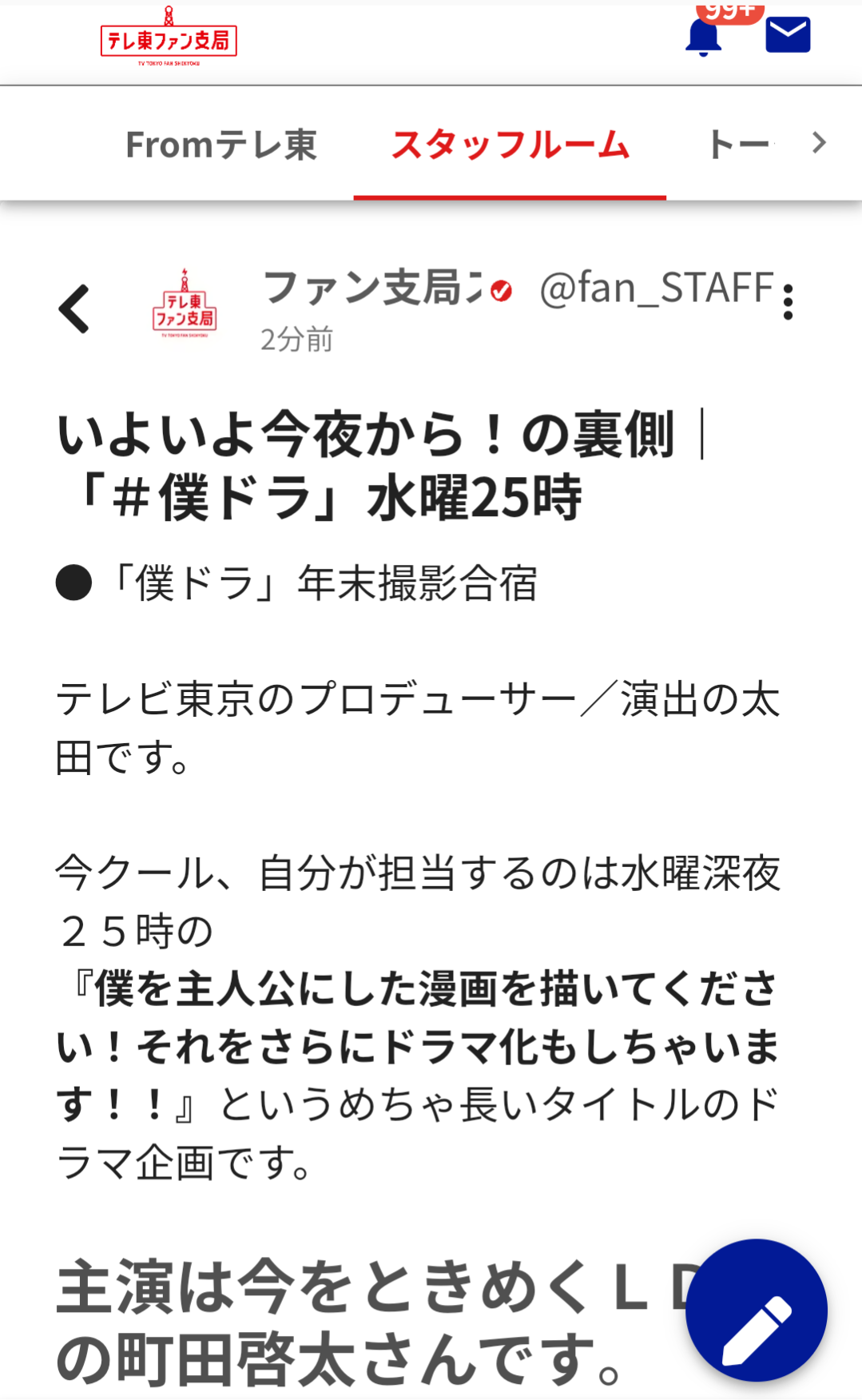Switch to the Fromテレ東 tab
Screen dimensions: 862x1400
tap(221, 145)
